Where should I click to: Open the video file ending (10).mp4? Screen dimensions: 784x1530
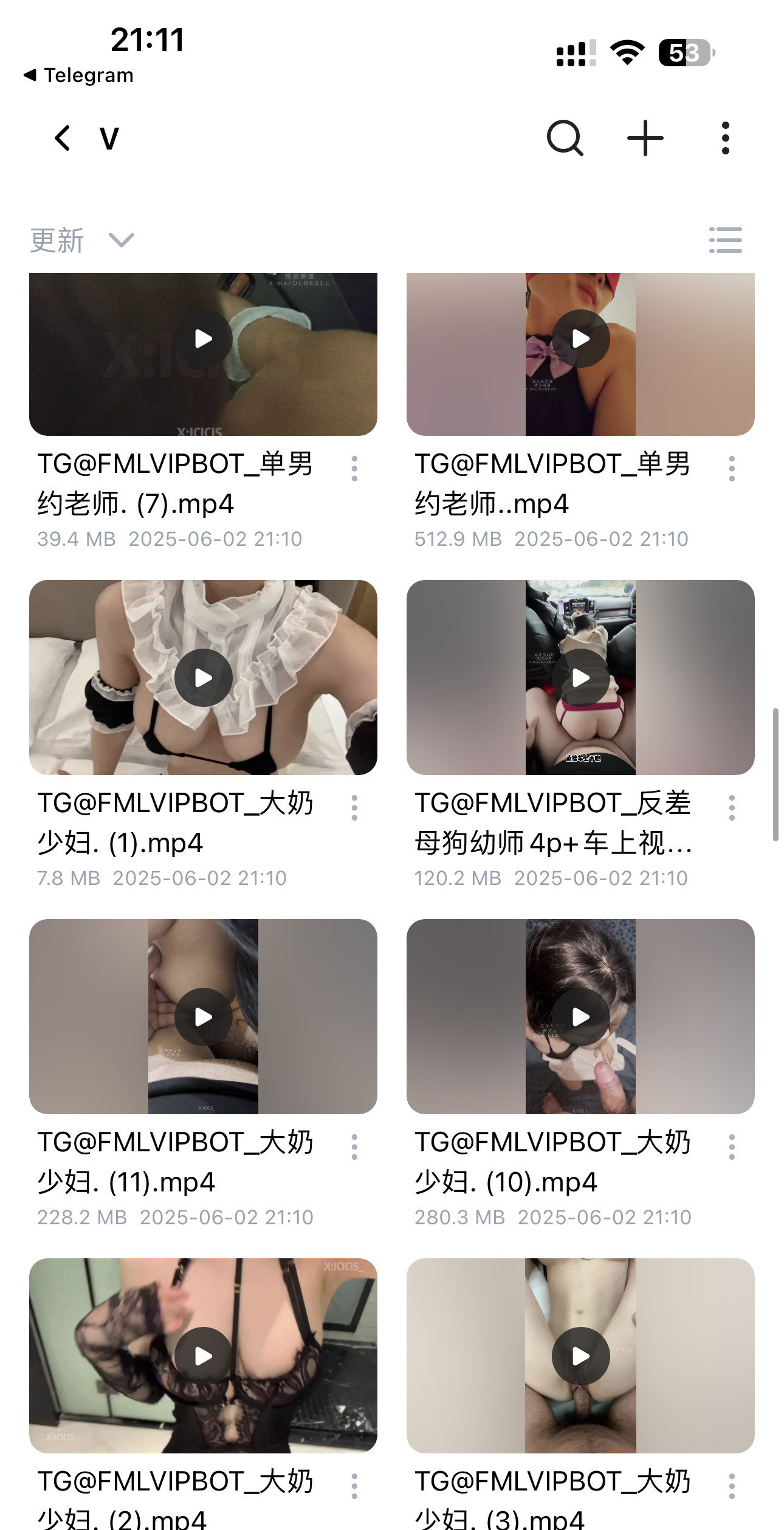tap(580, 1016)
